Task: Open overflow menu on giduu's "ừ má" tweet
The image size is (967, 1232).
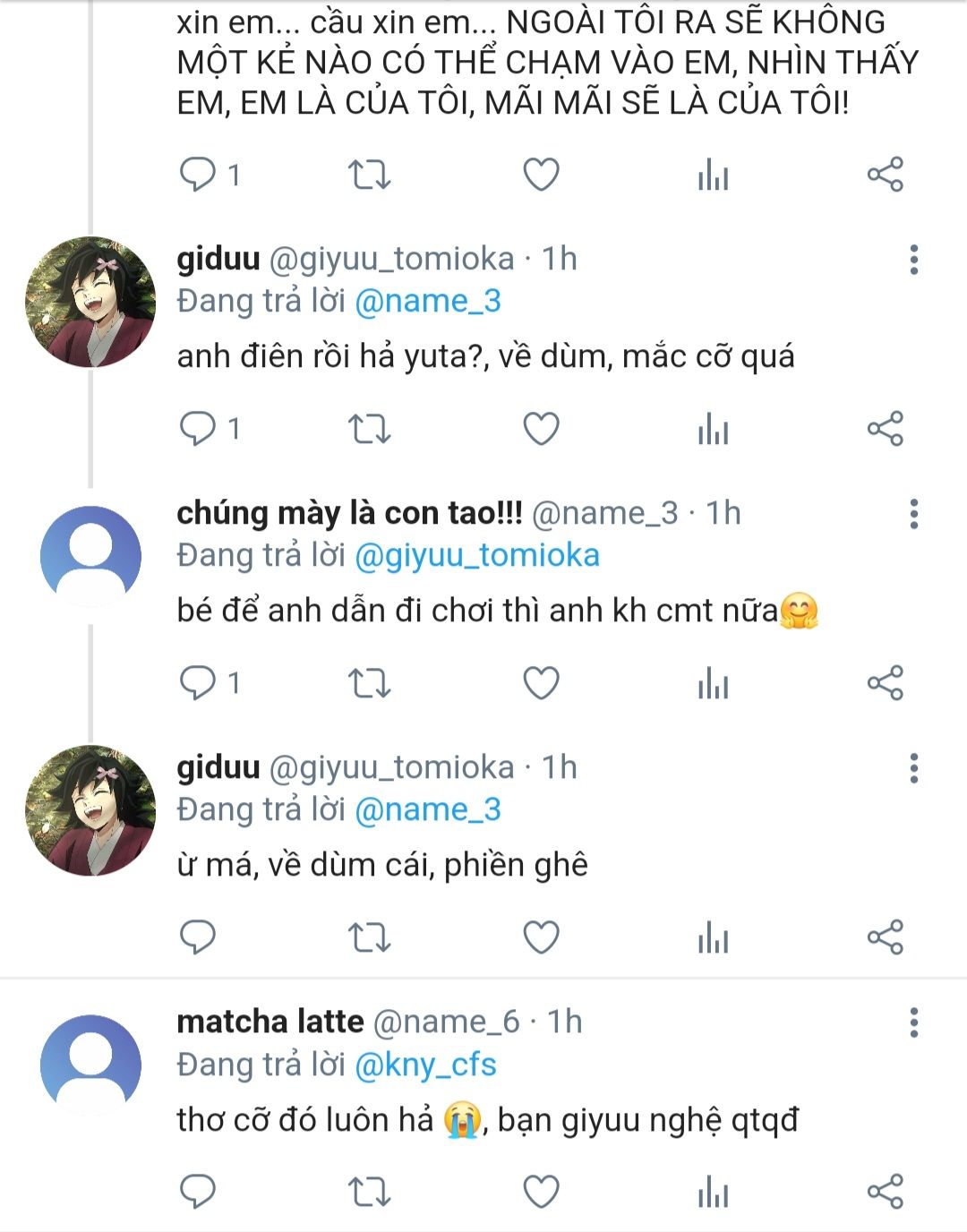Action: pos(913,768)
